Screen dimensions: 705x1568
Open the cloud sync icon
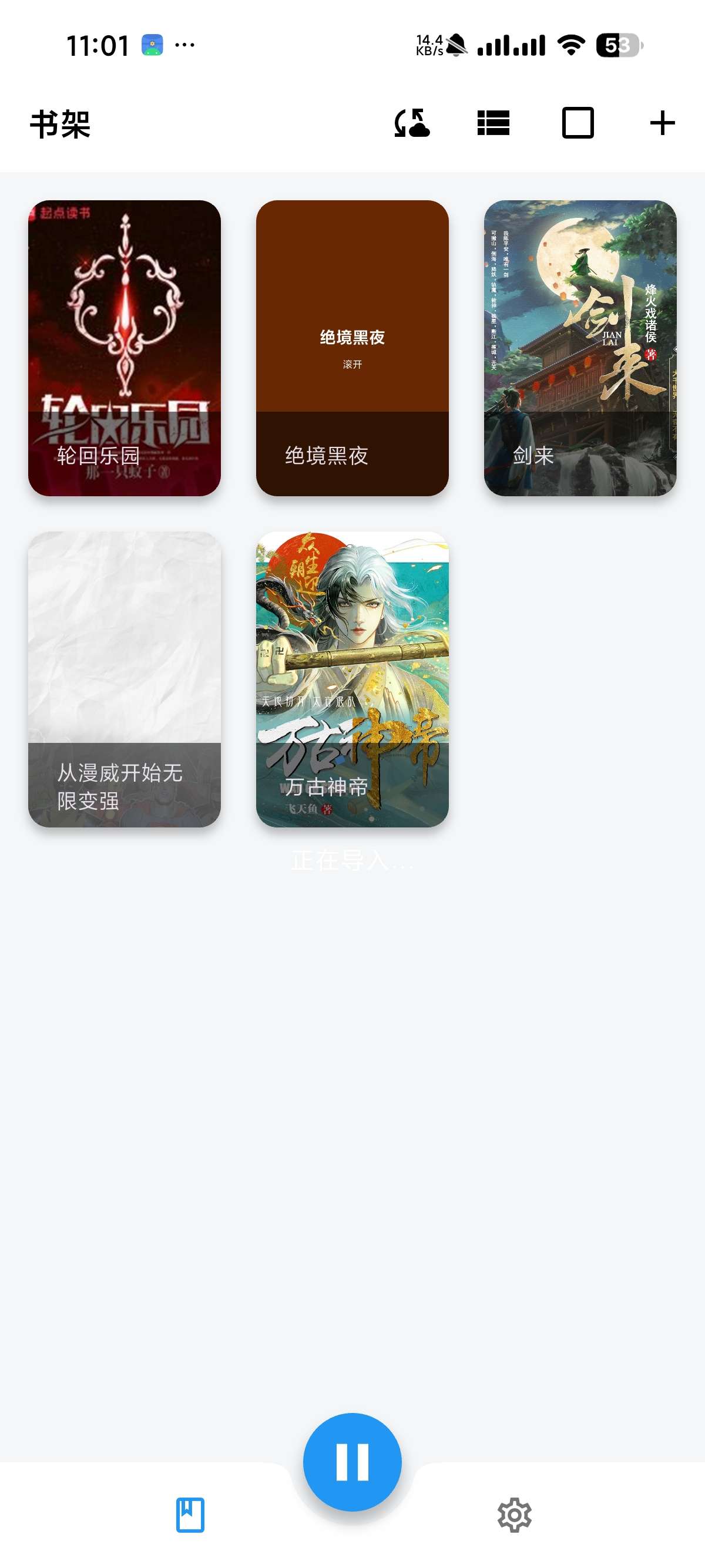pyautogui.click(x=412, y=123)
